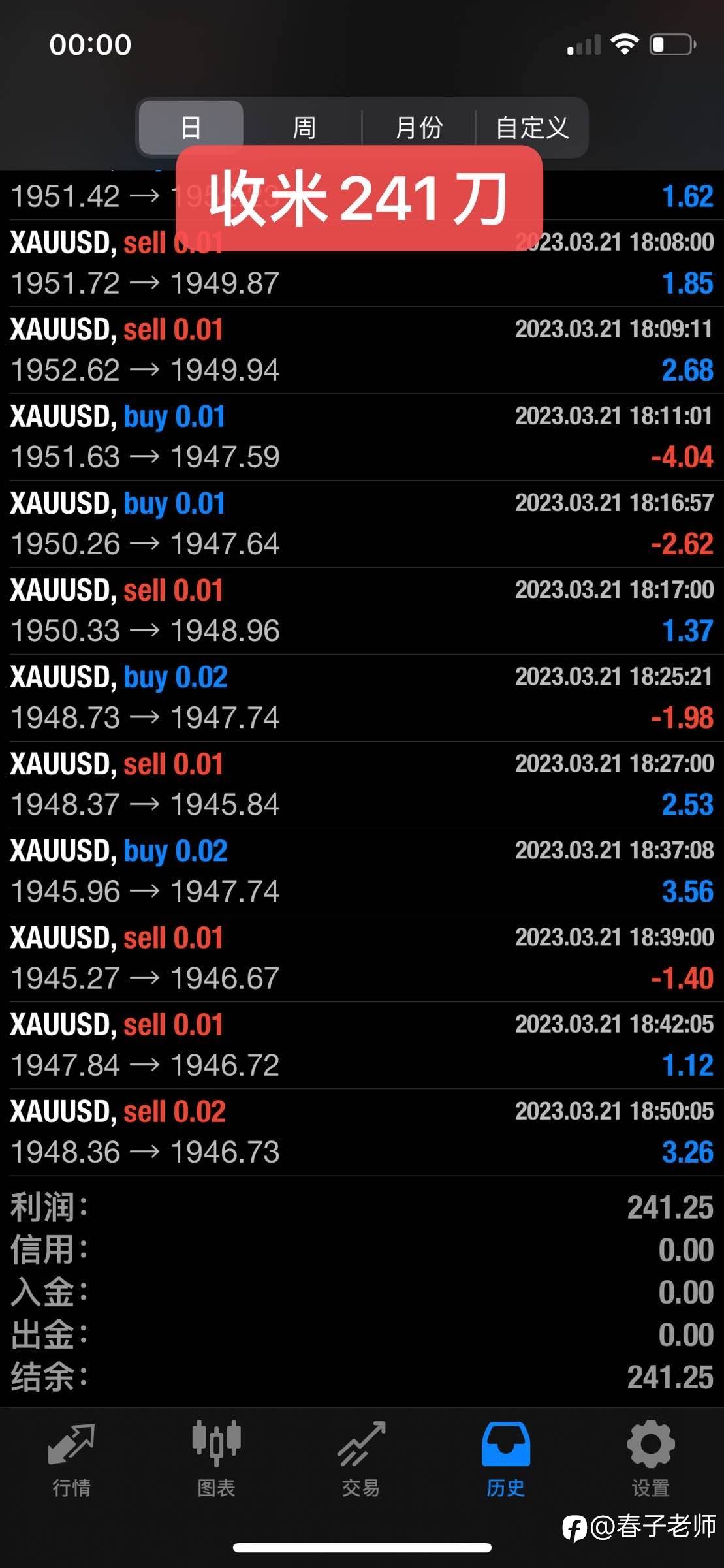View the buy 0.02 trade at 18:37:08
The width and height of the screenshot is (724, 1568).
362,871
